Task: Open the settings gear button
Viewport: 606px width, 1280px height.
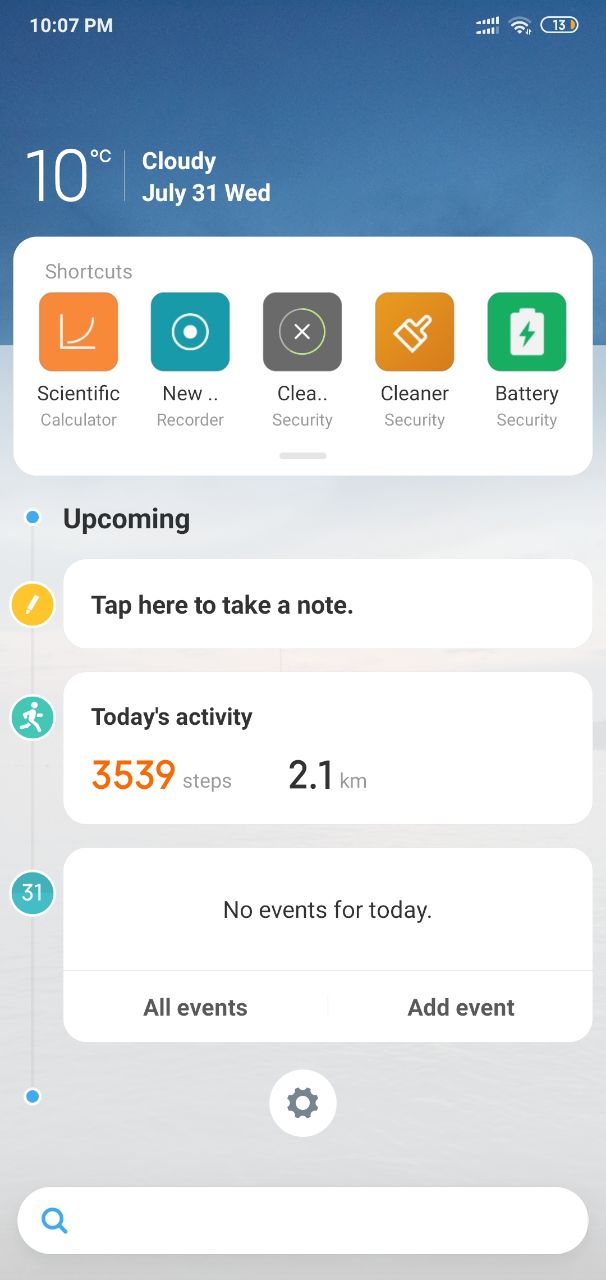Action: pyautogui.click(x=302, y=1103)
